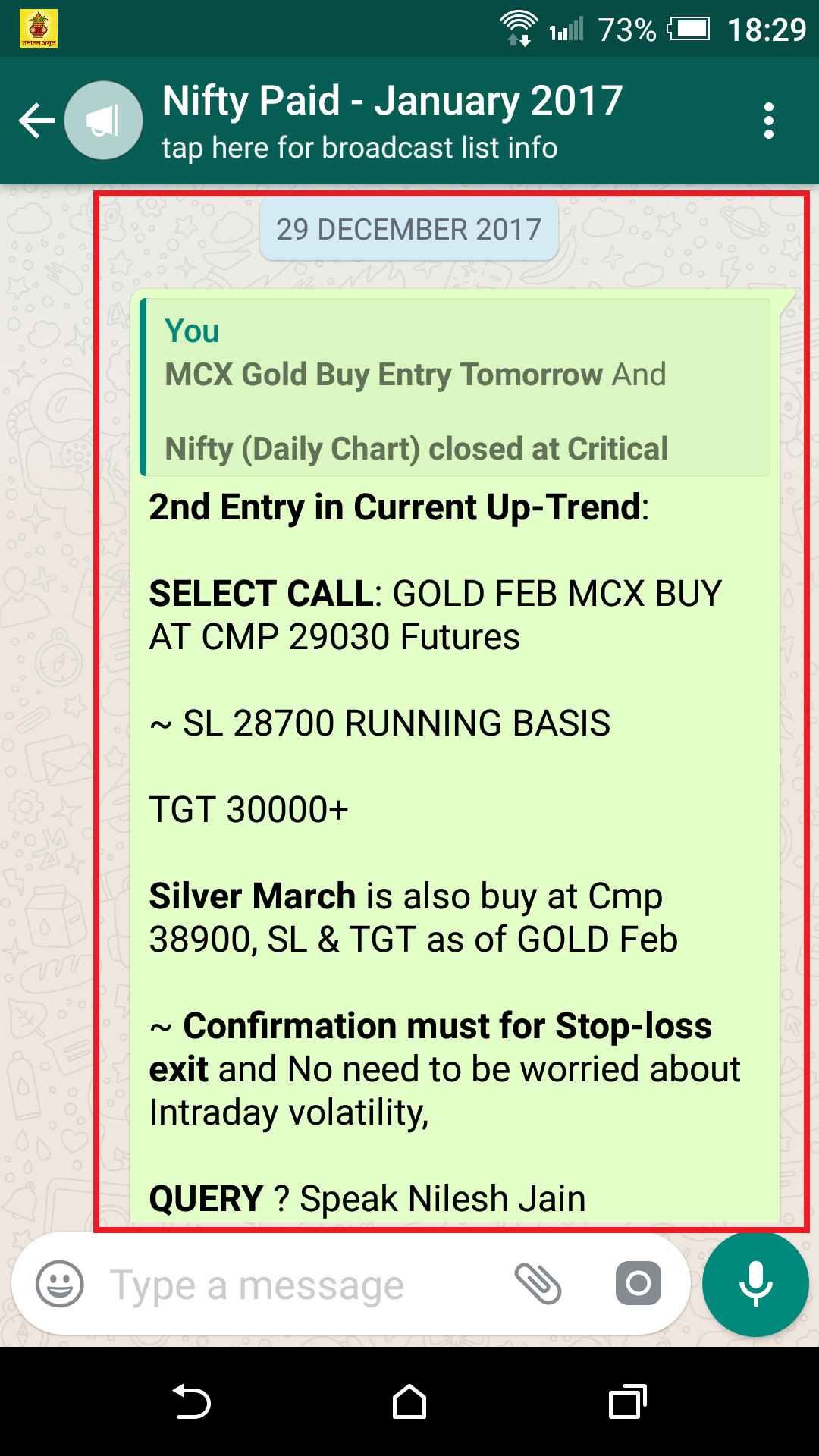Open the emoji picker
This screenshot has width=819, height=1456.
tap(60, 1284)
